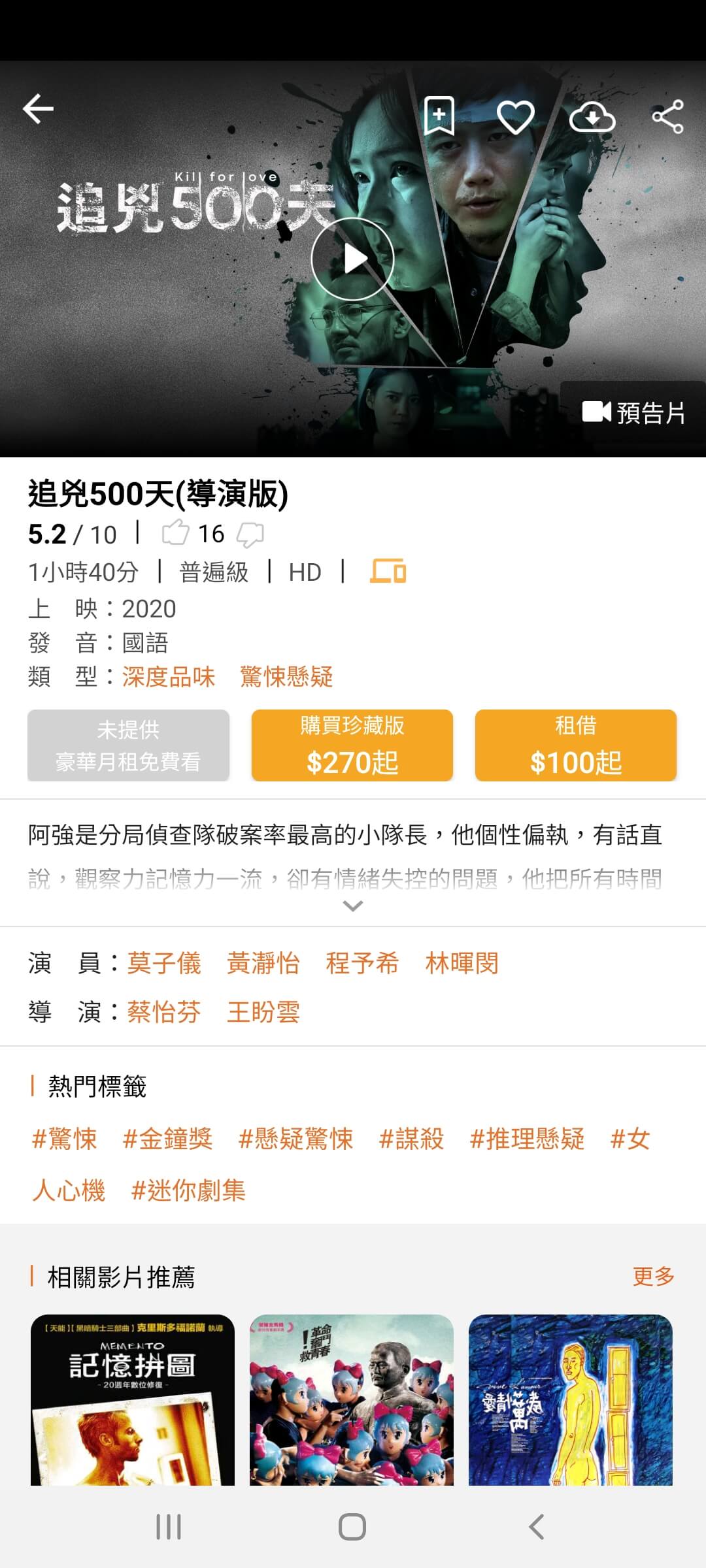Favorite the movie with the heart icon

click(516, 116)
